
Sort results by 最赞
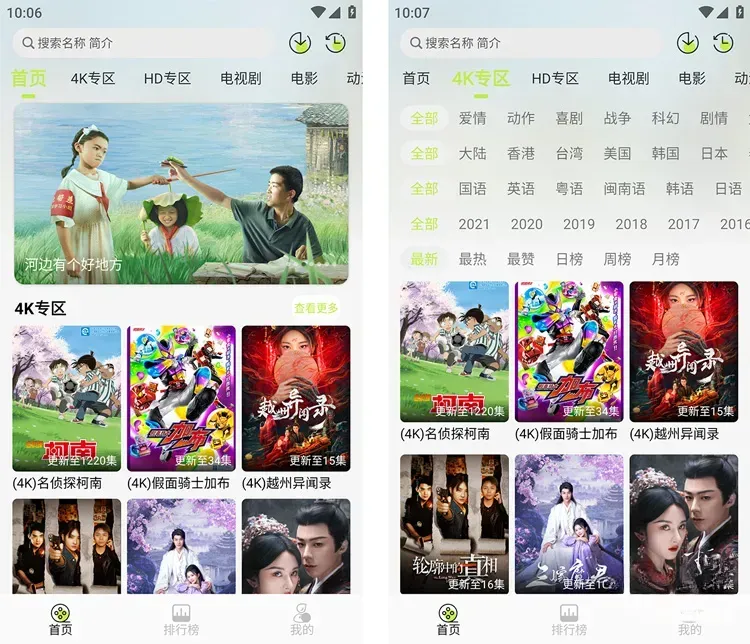pos(521,259)
